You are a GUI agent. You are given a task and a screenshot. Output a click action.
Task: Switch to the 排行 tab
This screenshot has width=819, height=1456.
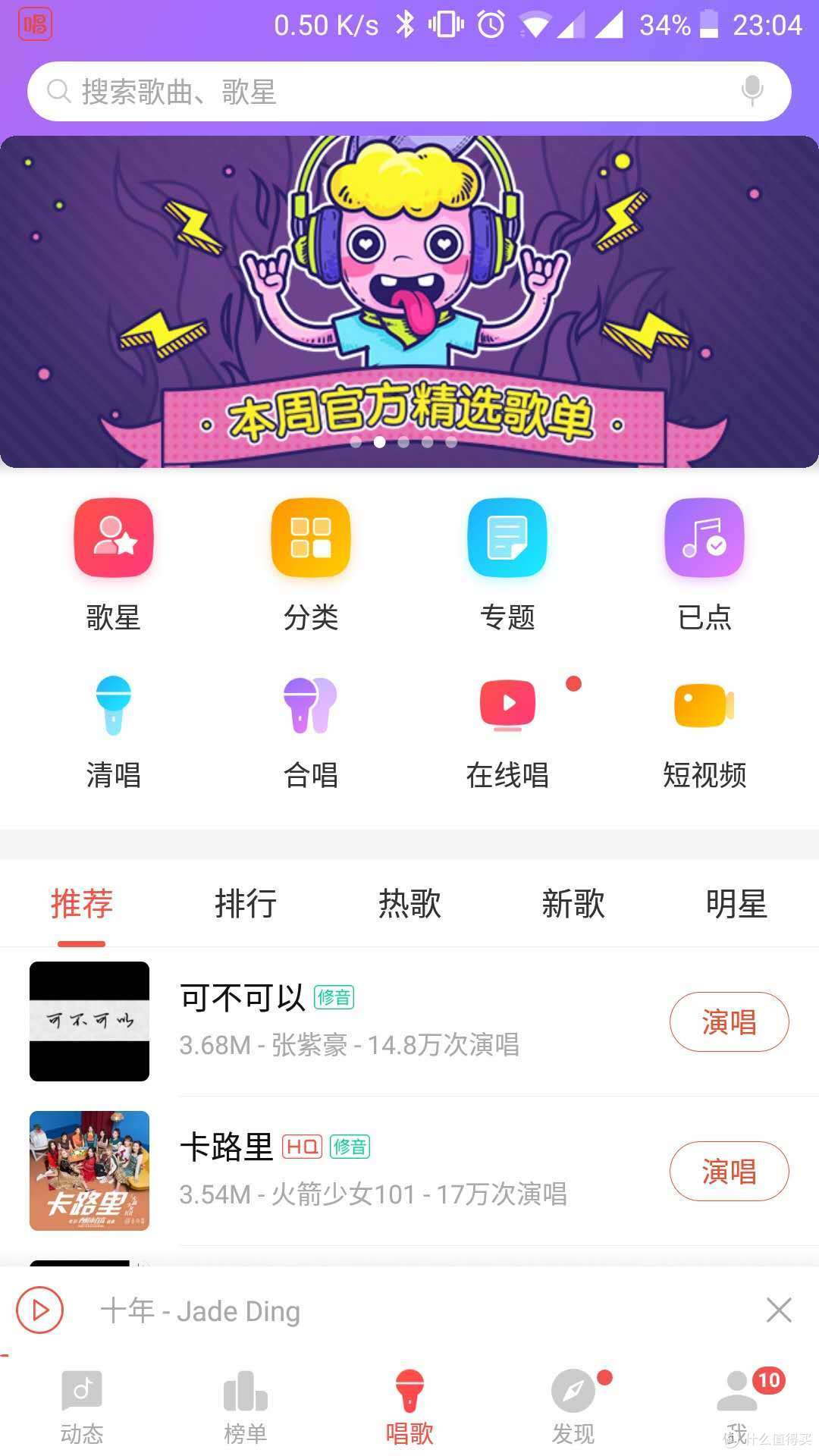pyautogui.click(x=246, y=904)
